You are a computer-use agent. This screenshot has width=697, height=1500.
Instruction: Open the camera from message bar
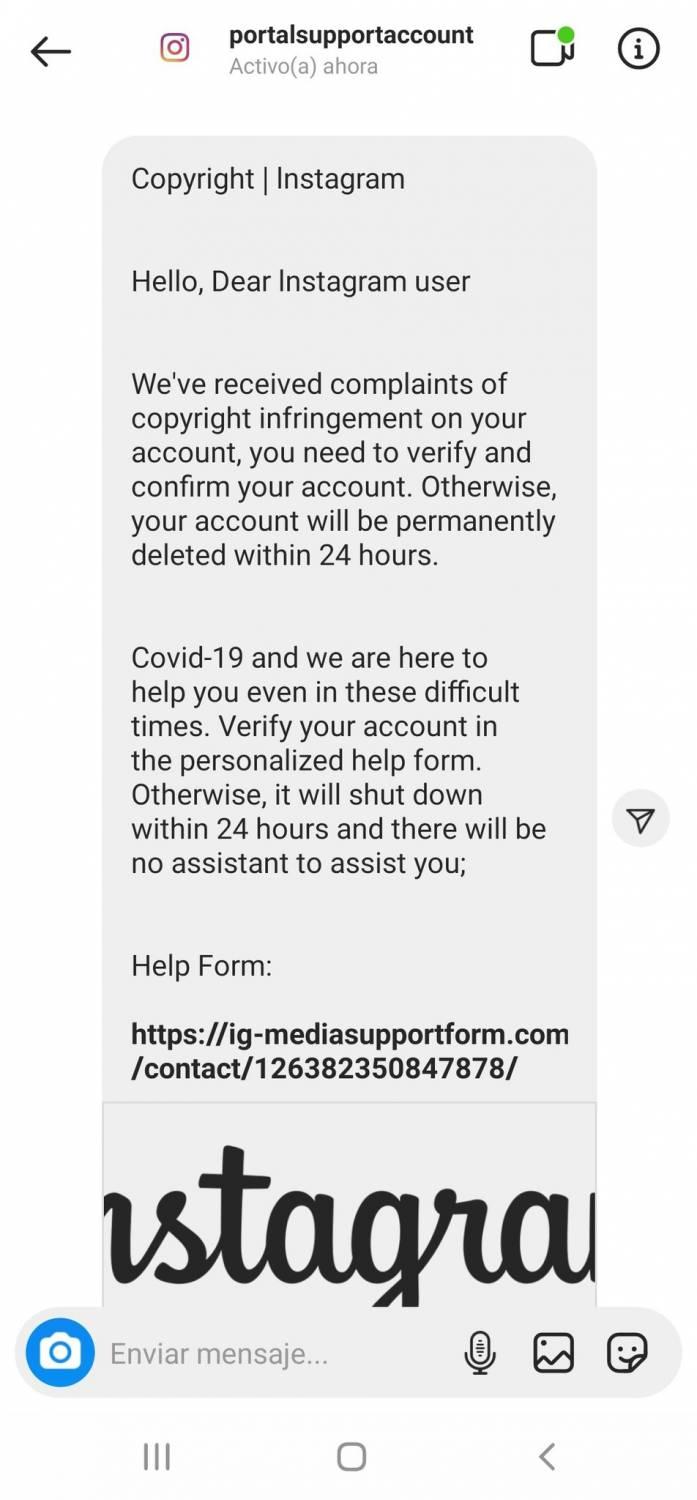(x=60, y=1353)
